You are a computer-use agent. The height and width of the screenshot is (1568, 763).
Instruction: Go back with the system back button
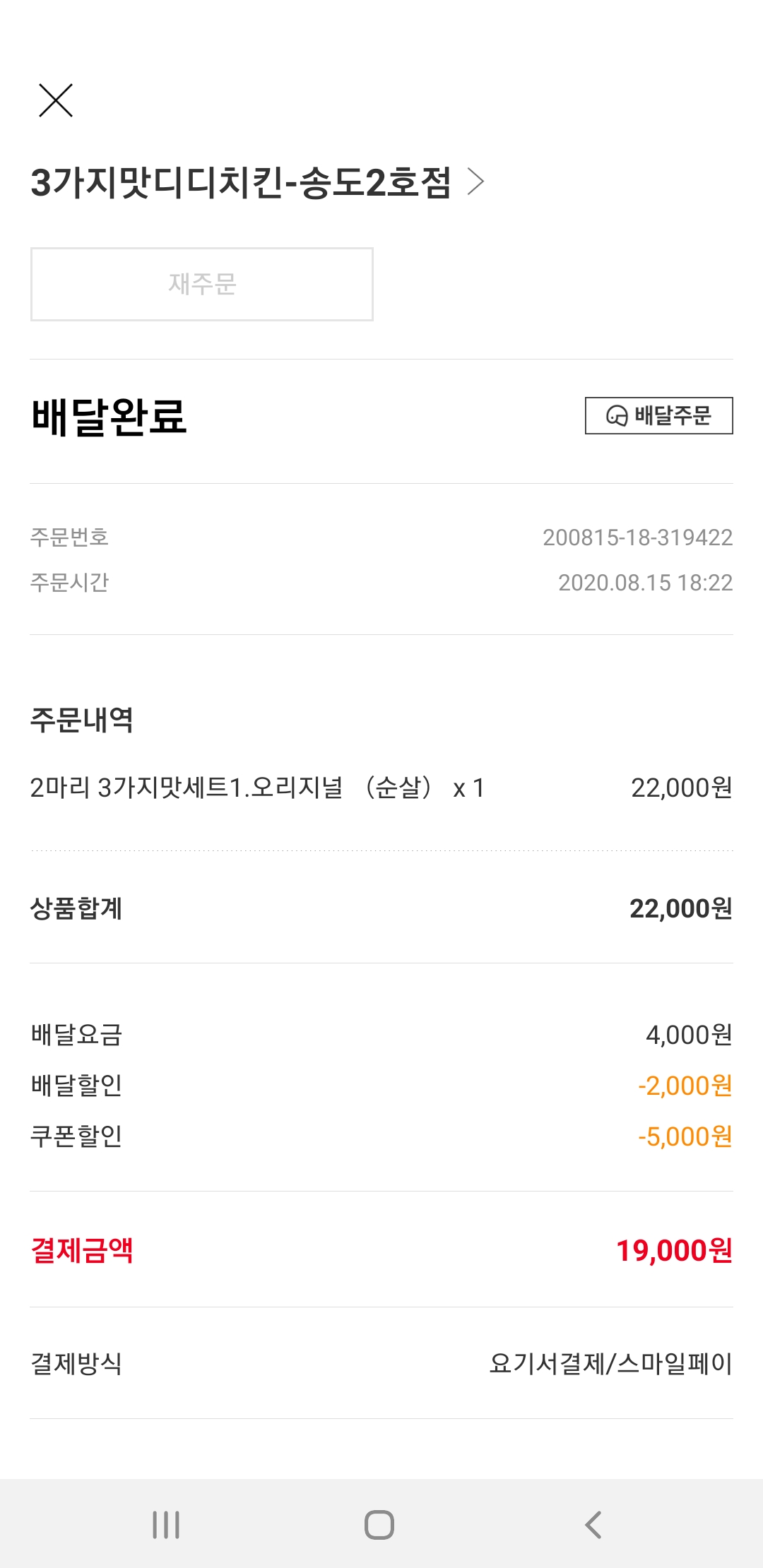click(593, 1525)
